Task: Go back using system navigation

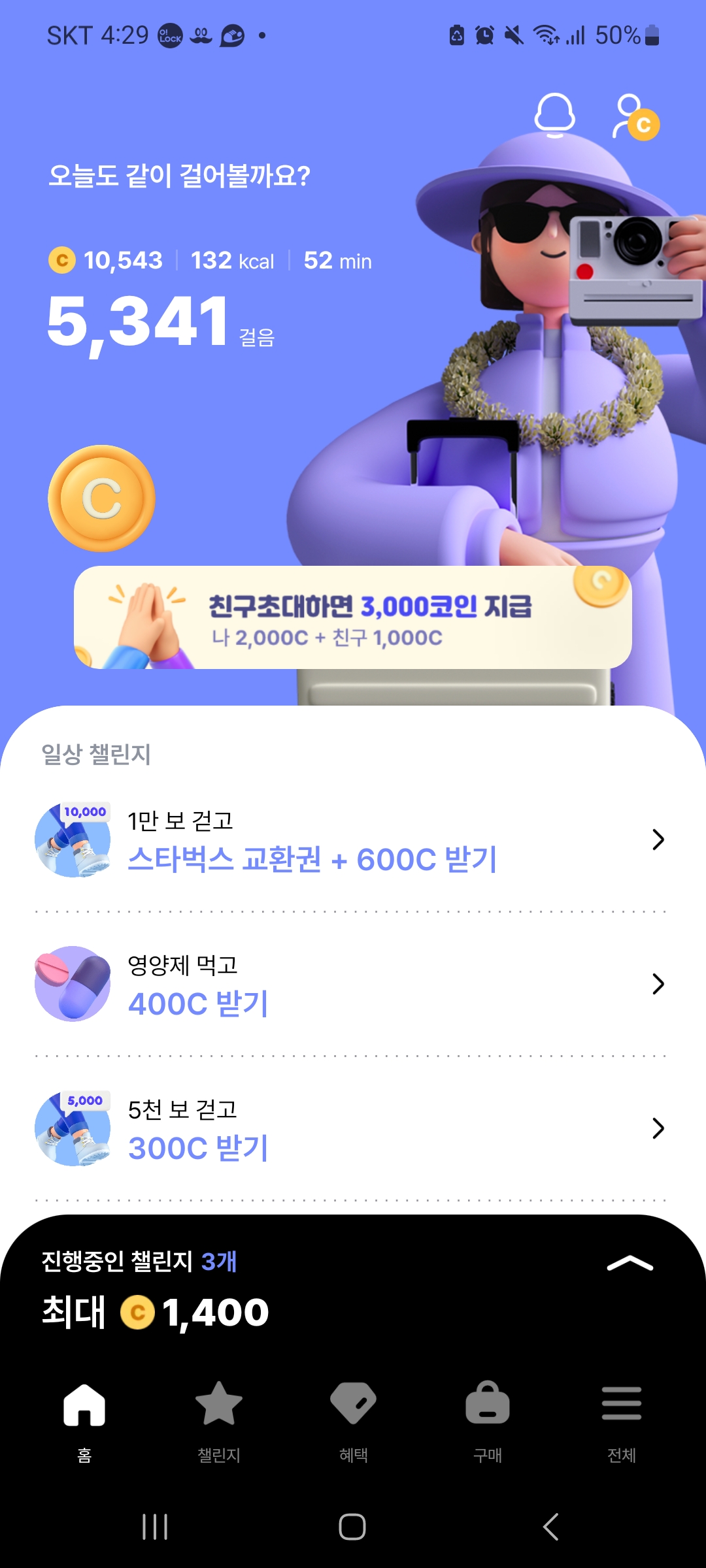Action: (x=550, y=1527)
